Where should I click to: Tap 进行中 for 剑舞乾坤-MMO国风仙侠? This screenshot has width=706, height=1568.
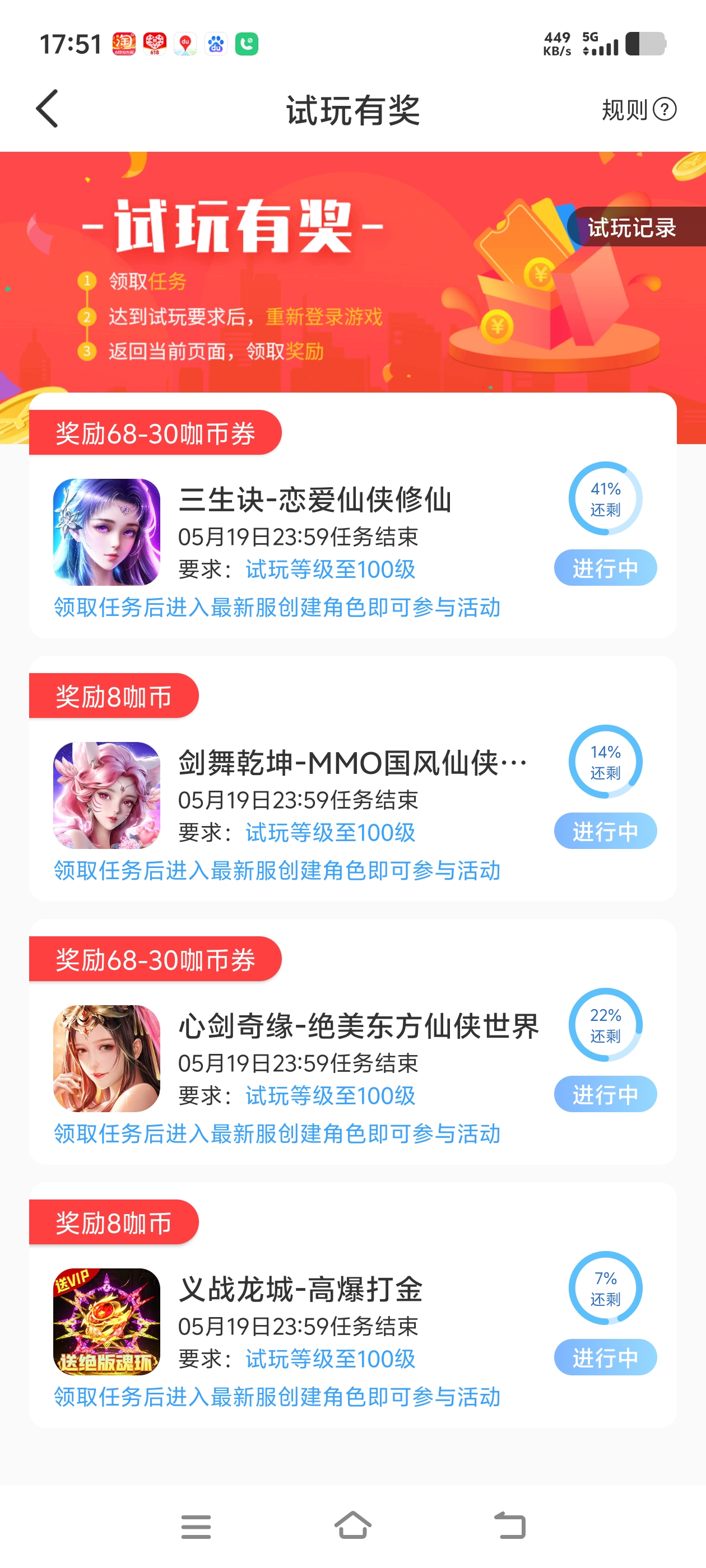(605, 831)
